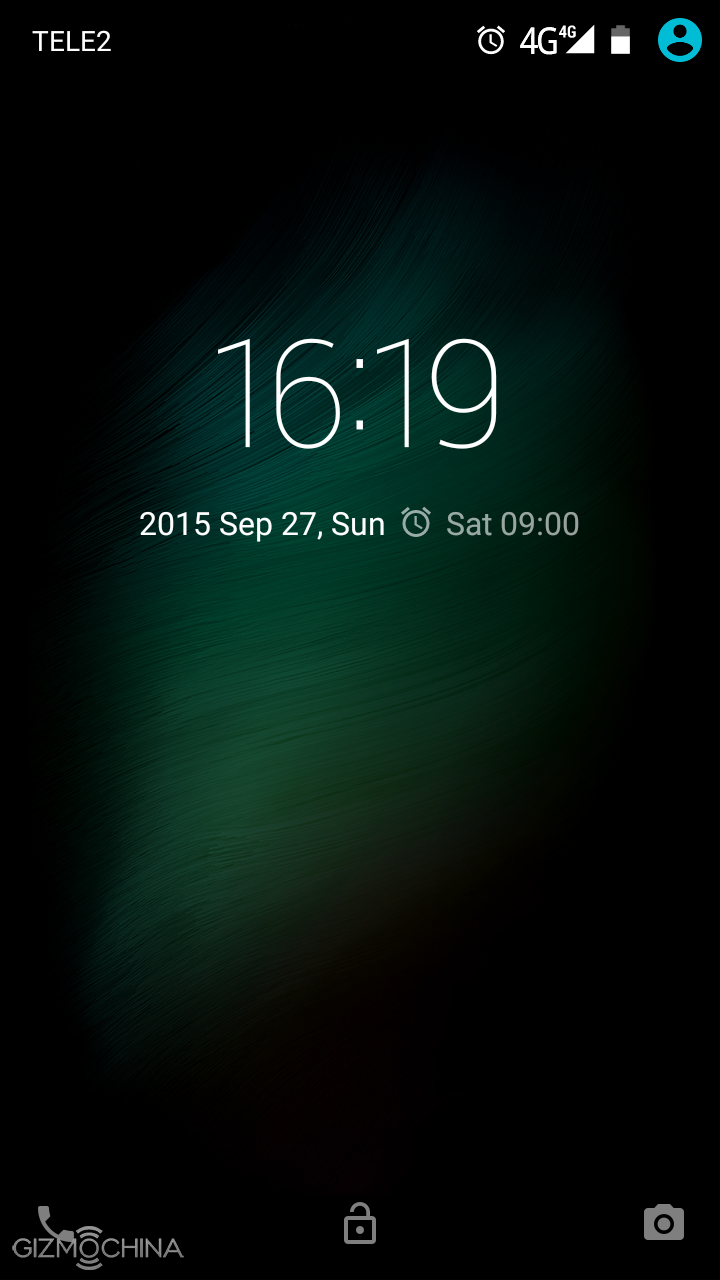Open the user profile avatar icon
This screenshot has height=1280, width=720.
tap(680, 40)
